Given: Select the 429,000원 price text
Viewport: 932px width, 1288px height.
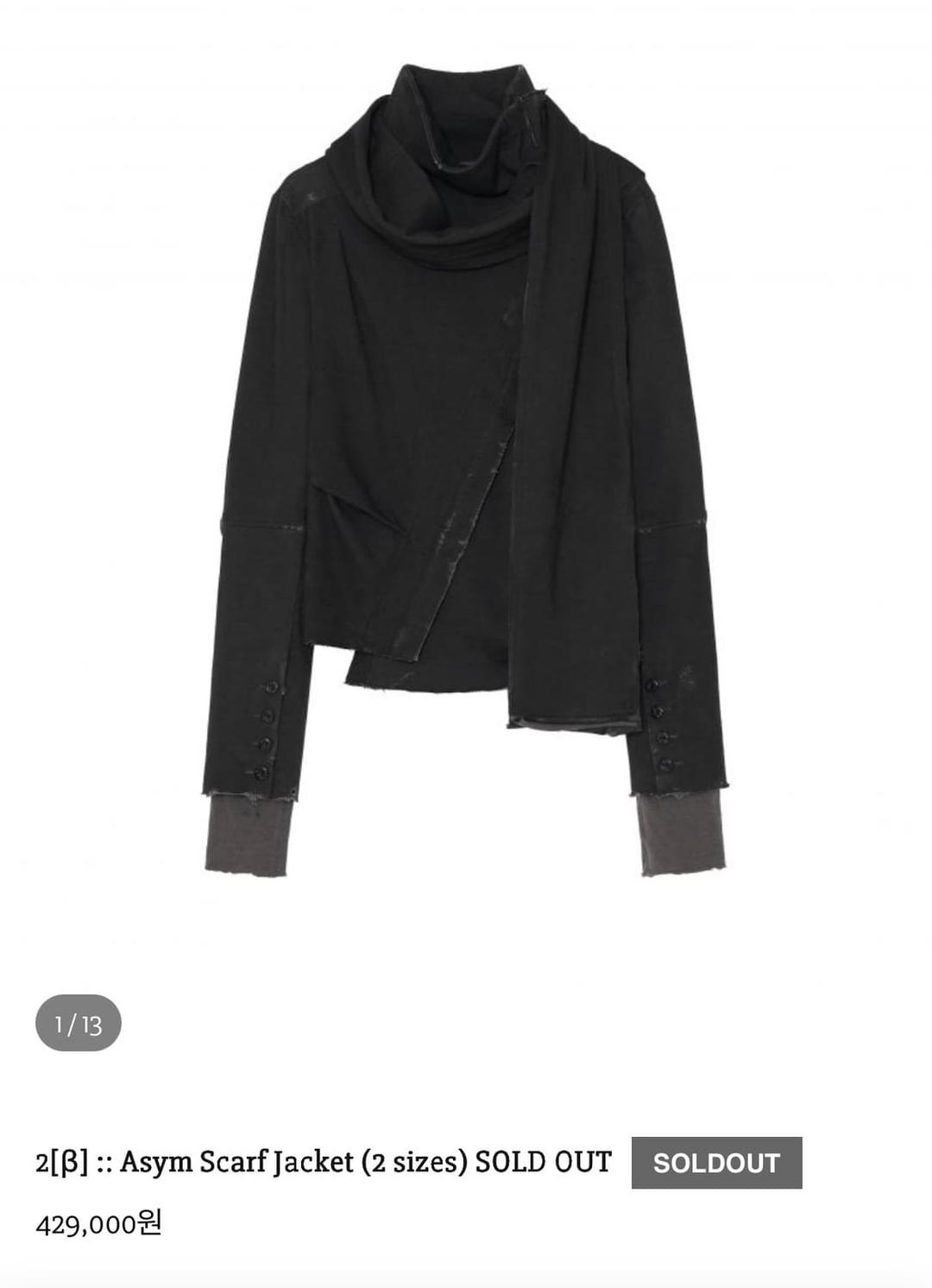Looking at the screenshot, I should pyautogui.click(x=102, y=1221).
